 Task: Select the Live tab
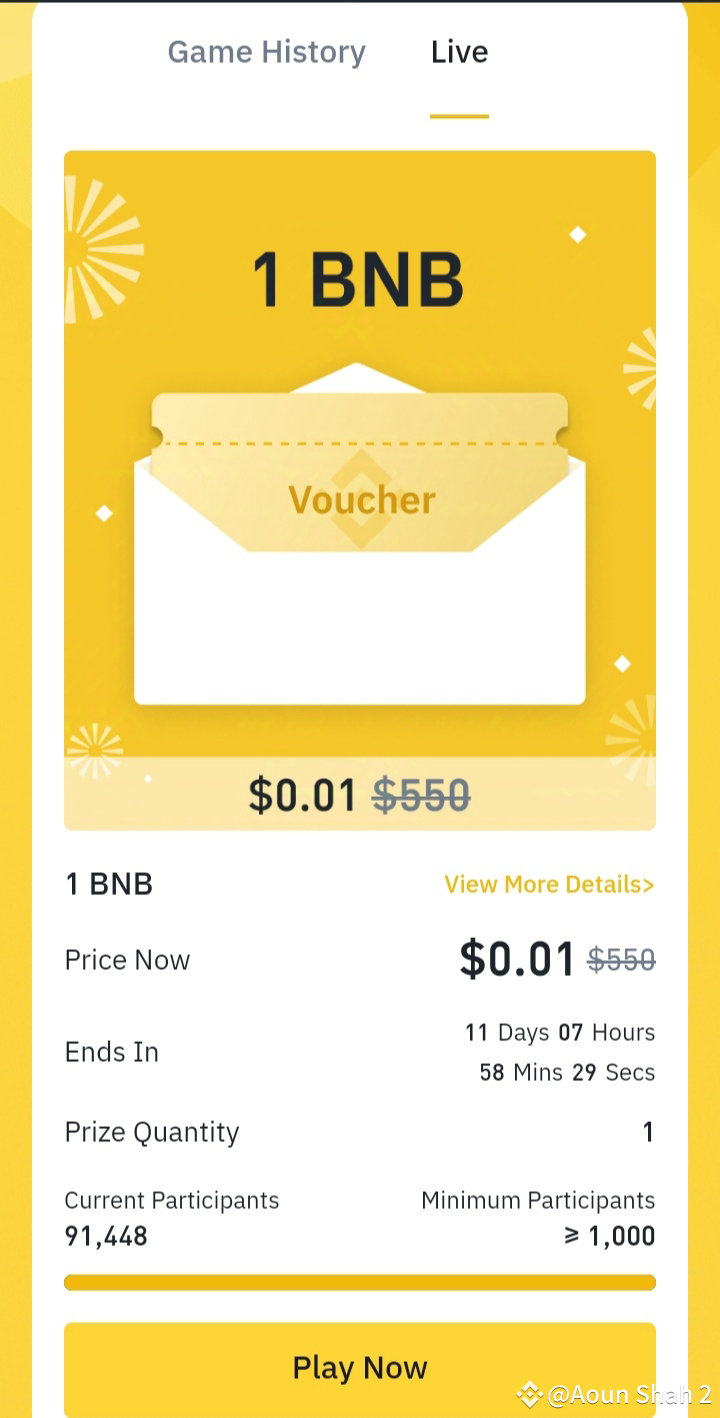pos(459,51)
